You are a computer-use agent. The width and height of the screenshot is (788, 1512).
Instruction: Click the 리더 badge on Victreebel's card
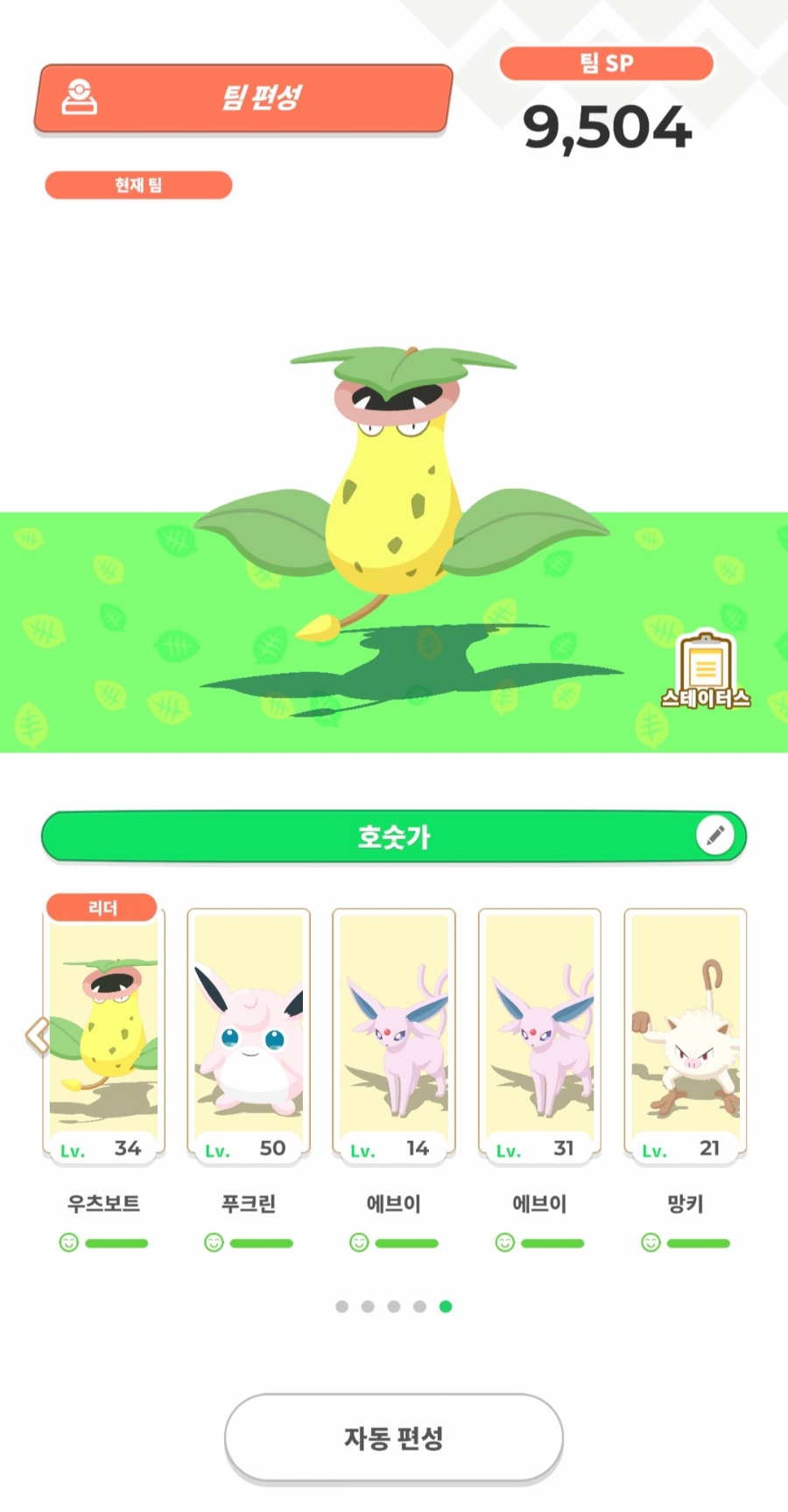coord(104,908)
